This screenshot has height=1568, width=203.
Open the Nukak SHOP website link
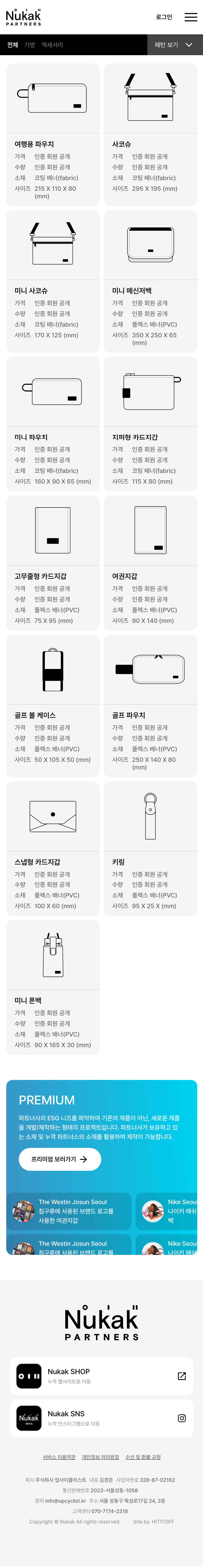(x=101, y=1376)
